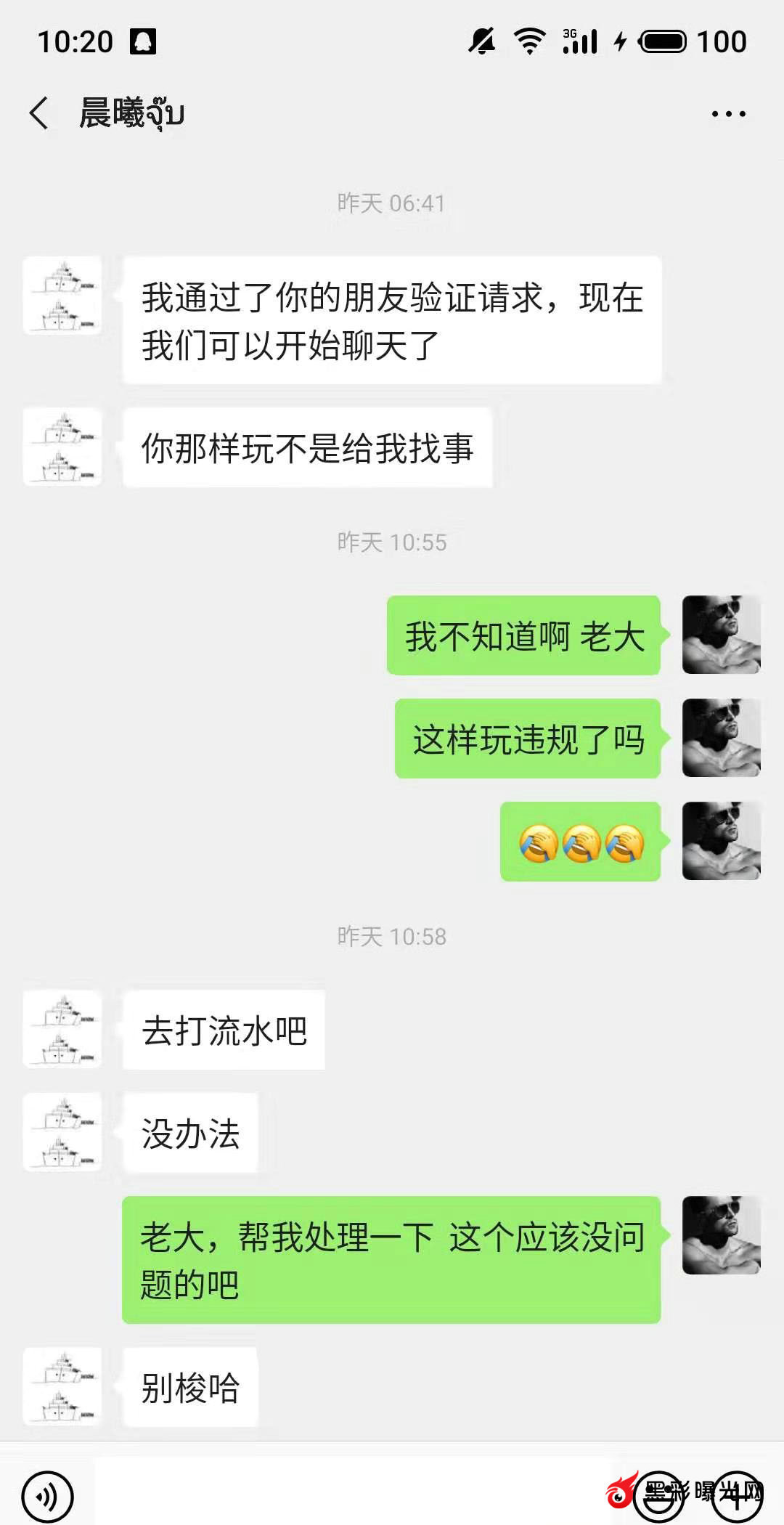This screenshot has width=784, height=1525.
Task: Go back from the 晨曦 chat
Action: [x=39, y=113]
